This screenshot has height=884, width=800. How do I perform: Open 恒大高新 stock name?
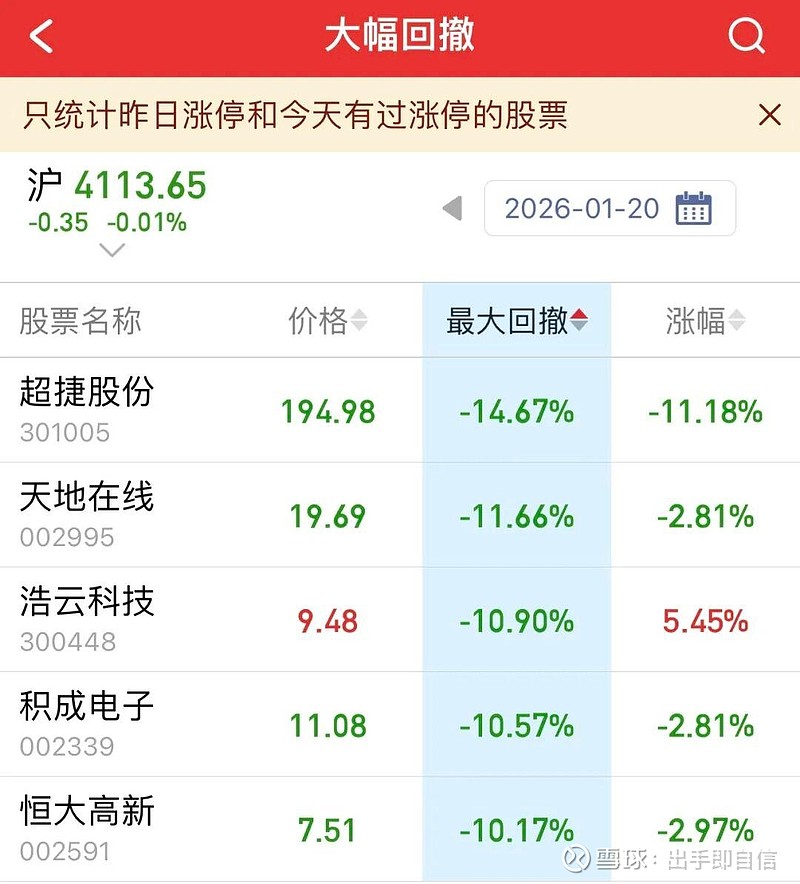tap(86, 811)
